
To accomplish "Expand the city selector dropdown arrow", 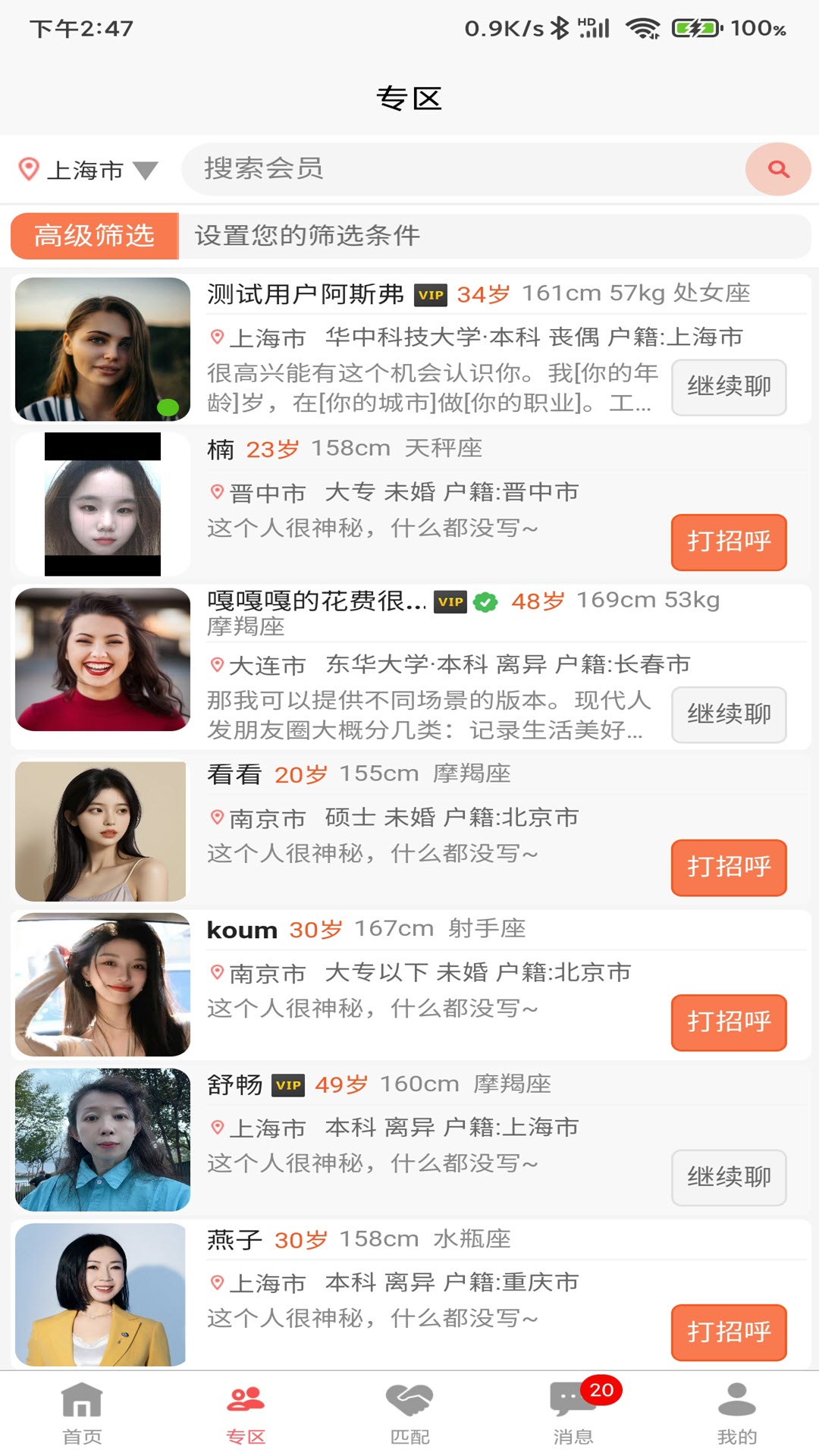I will point(145,171).
